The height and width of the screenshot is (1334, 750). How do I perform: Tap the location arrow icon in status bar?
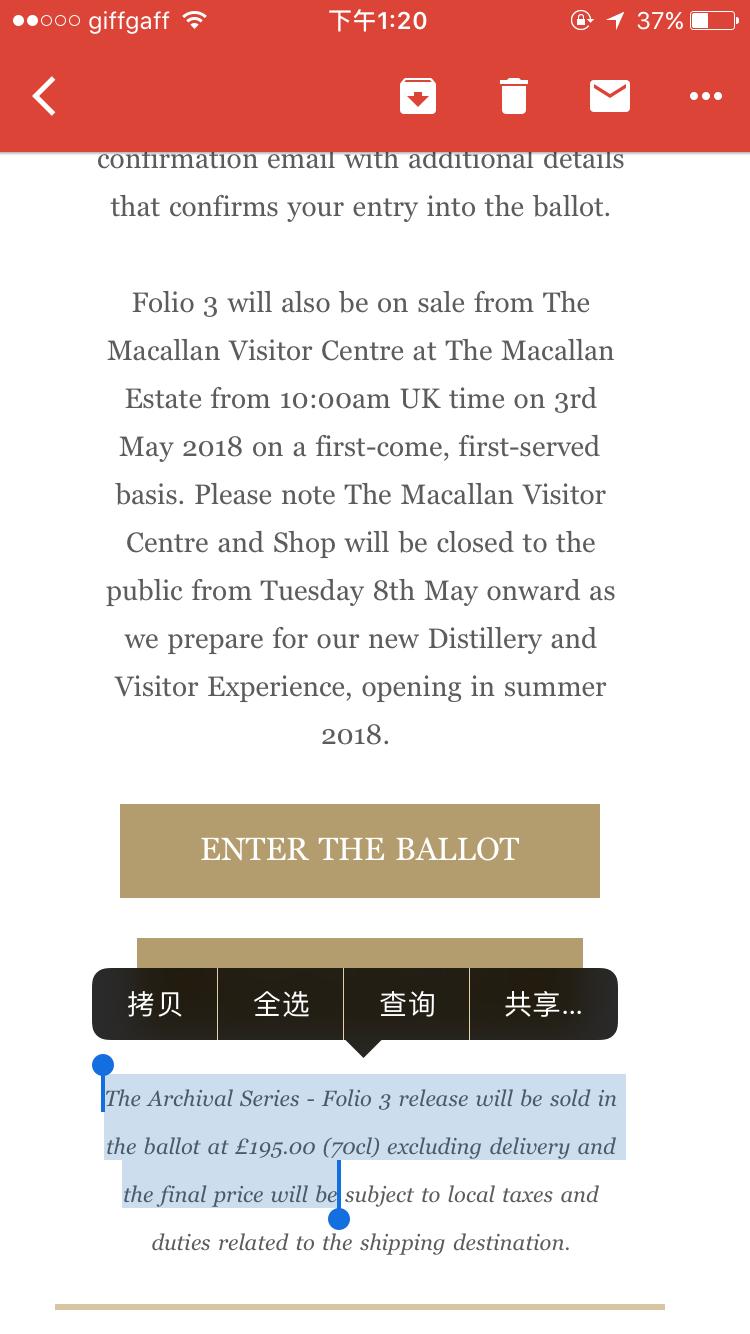612,19
